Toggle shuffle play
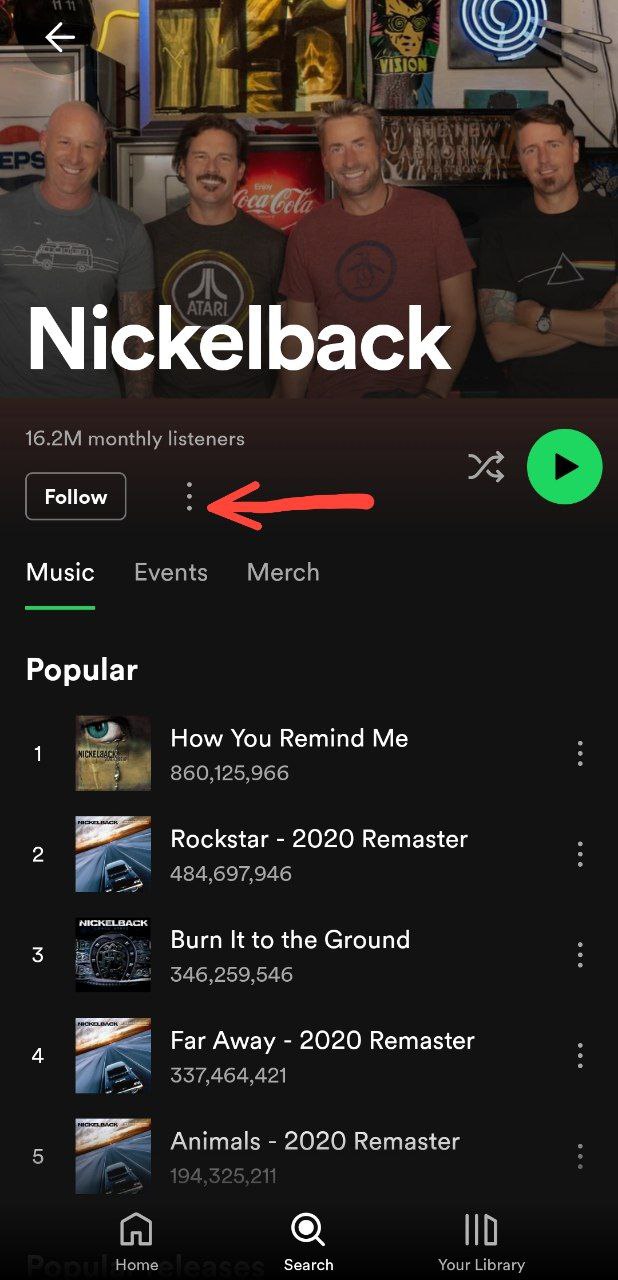 pos(486,467)
